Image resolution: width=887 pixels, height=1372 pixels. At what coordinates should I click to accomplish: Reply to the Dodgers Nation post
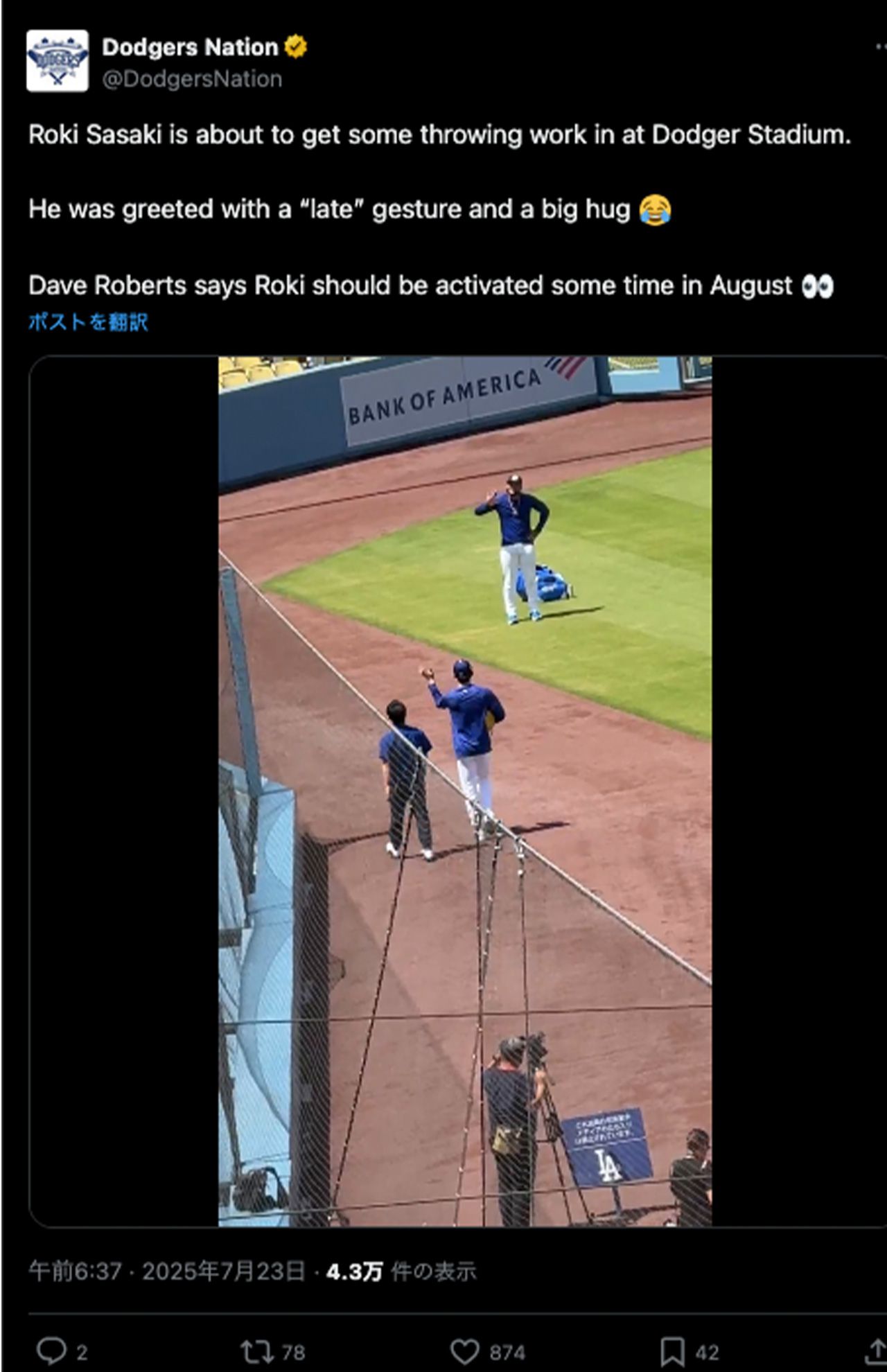click(51, 1351)
